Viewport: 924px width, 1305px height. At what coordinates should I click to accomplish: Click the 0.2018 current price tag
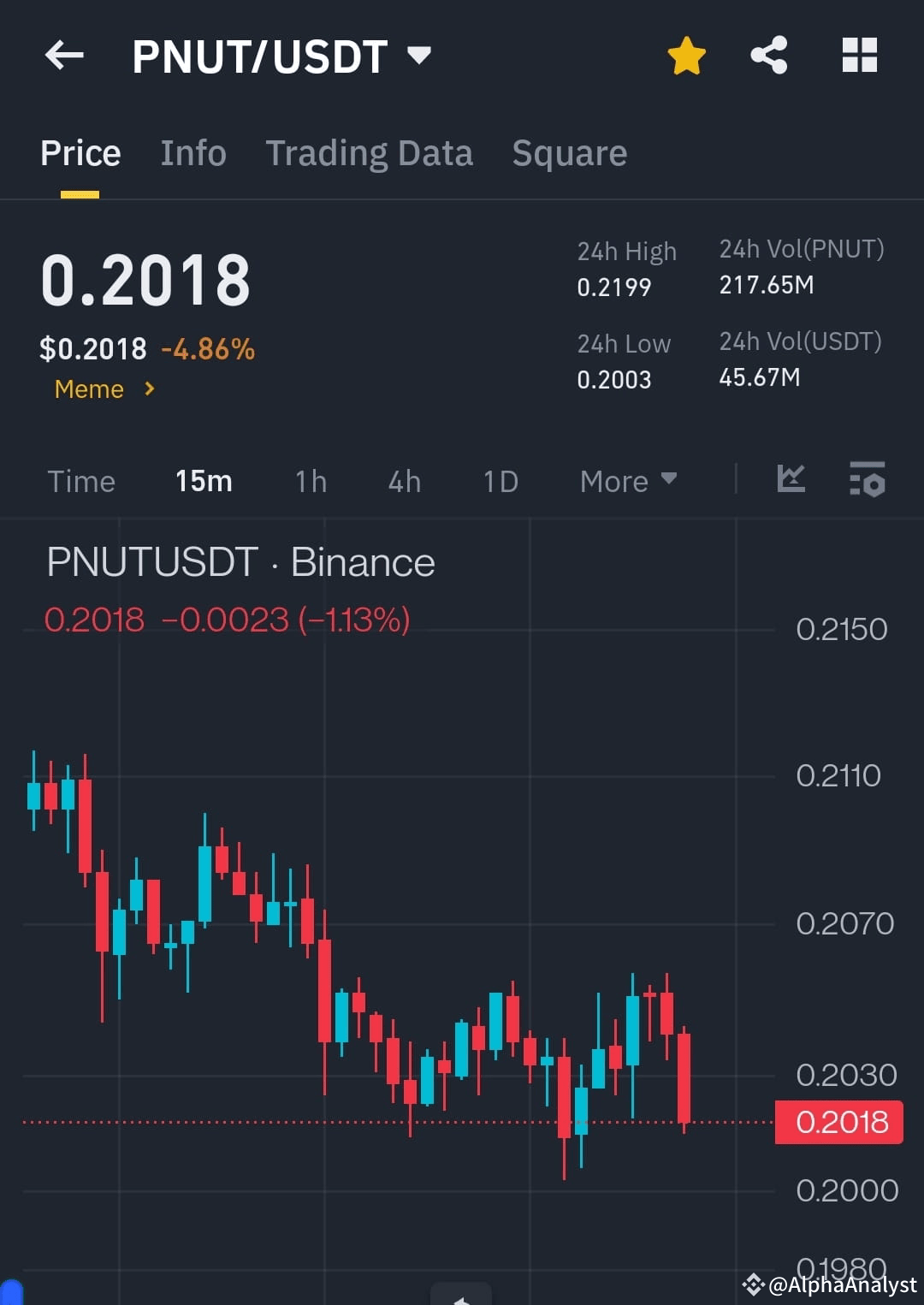pos(838,1122)
